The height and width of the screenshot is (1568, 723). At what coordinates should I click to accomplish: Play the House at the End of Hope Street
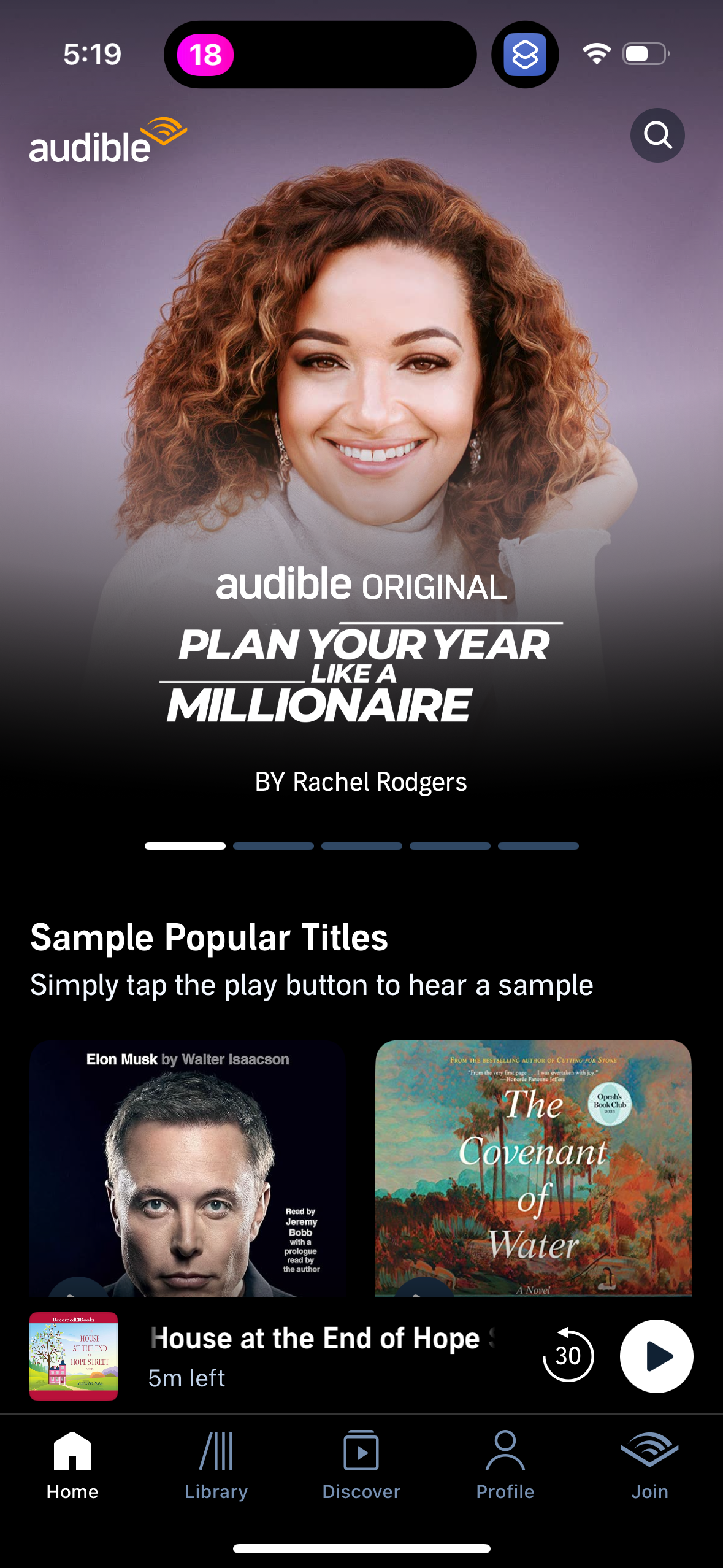point(656,1356)
